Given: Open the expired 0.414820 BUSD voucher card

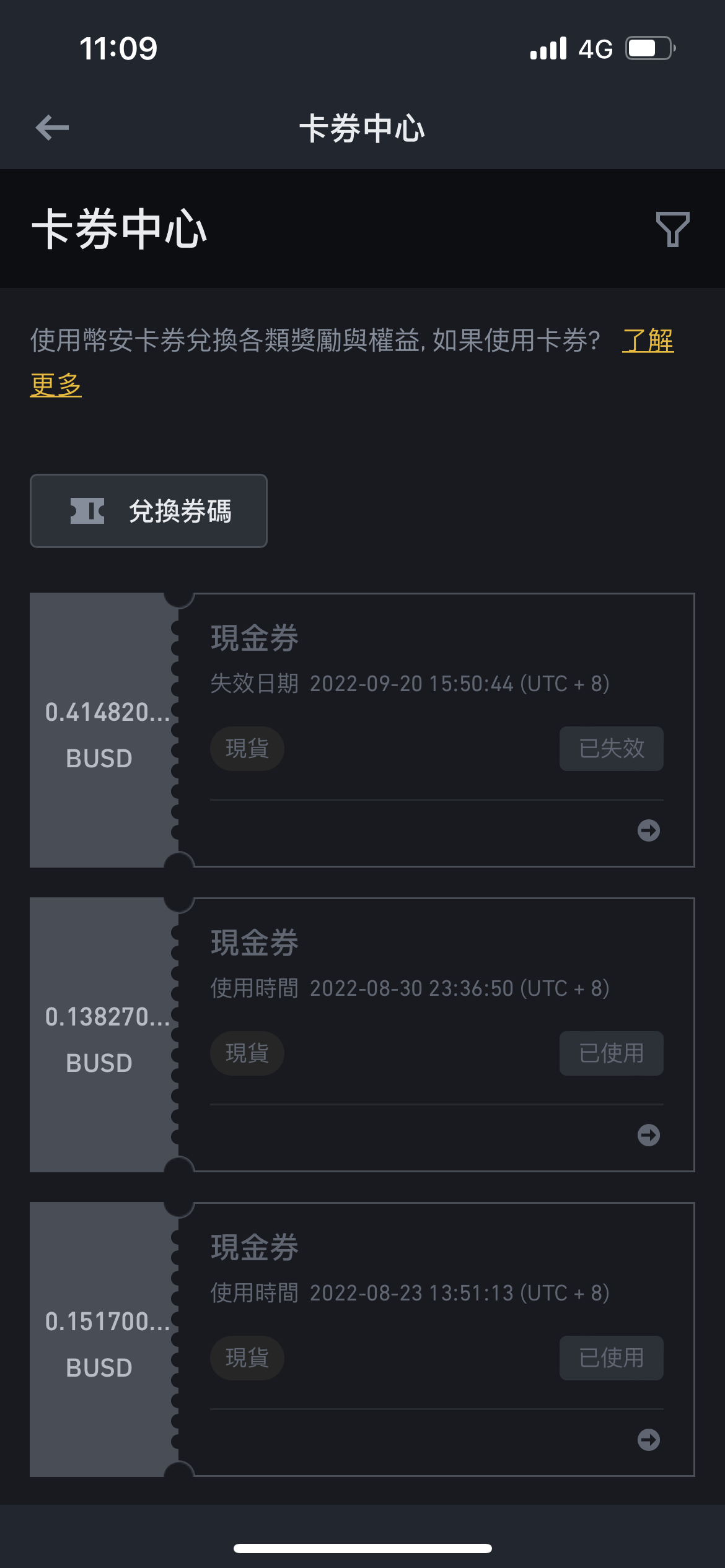Looking at the screenshot, I should click(x=362, y=730).
